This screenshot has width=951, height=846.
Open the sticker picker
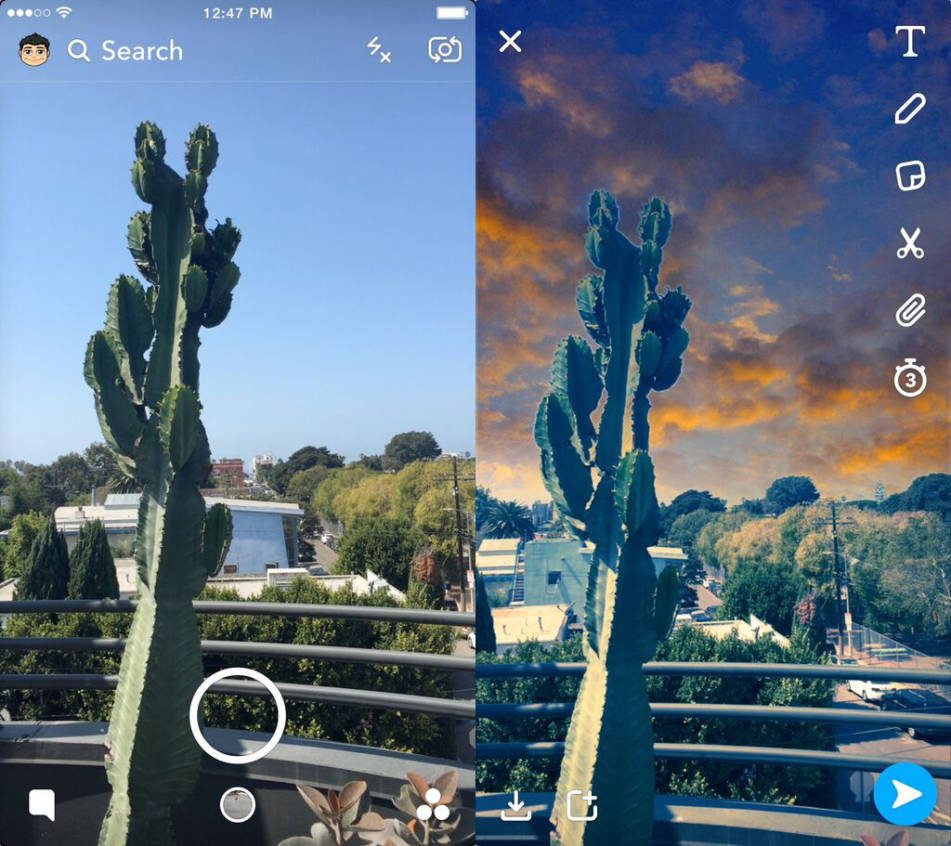coord(909,176)
